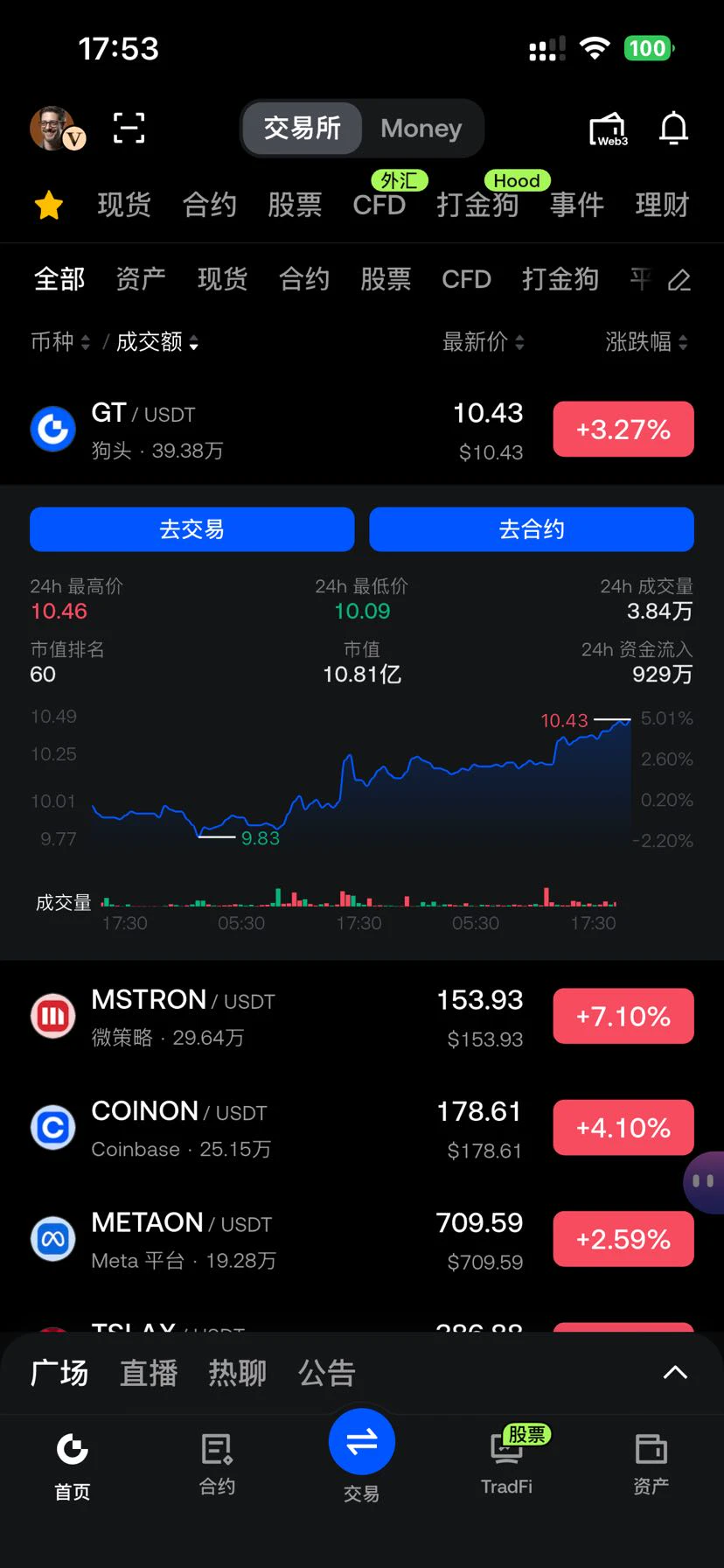Open the 理财 tab

(662, 205)
